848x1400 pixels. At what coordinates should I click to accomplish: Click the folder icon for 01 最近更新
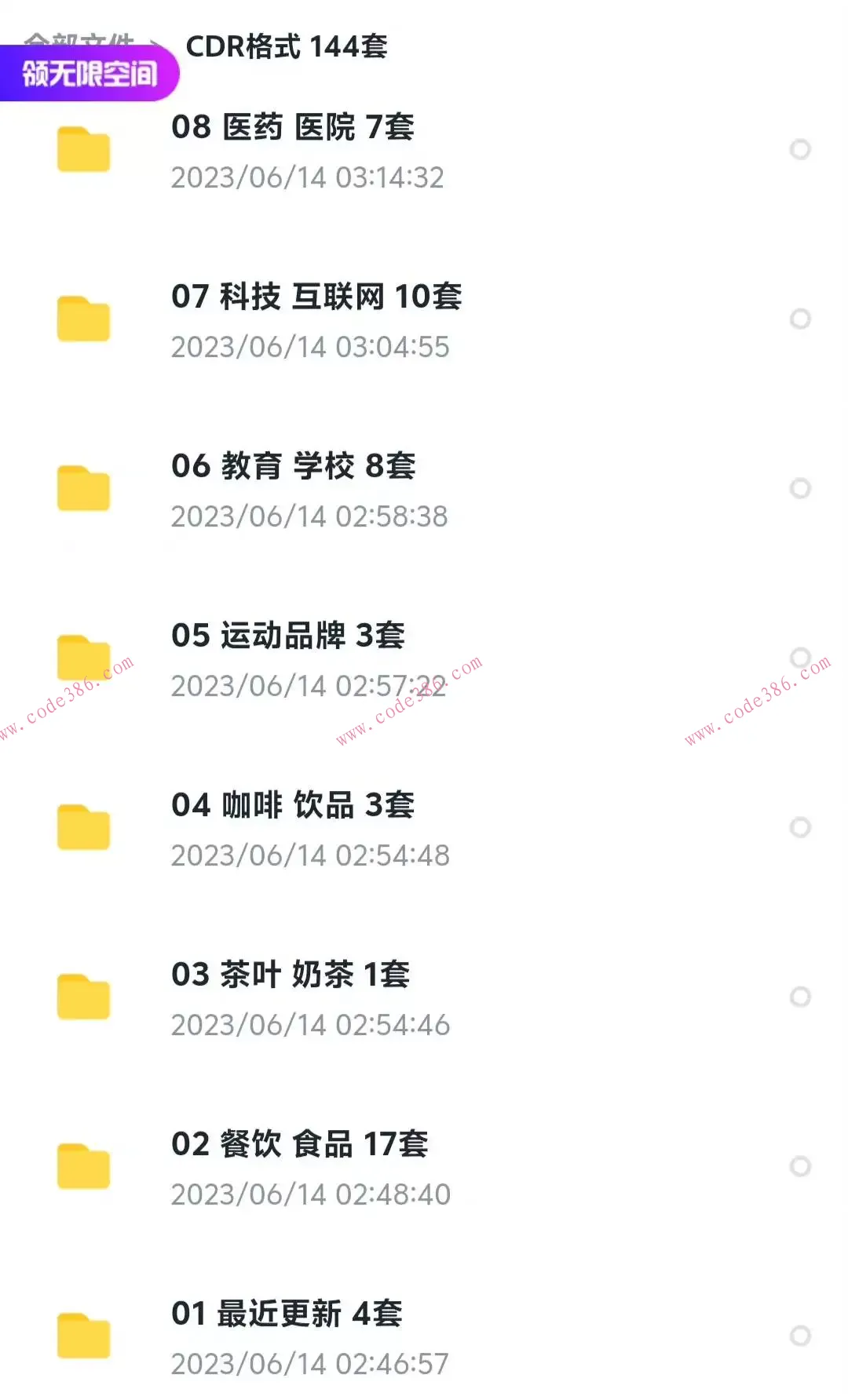84,1334
